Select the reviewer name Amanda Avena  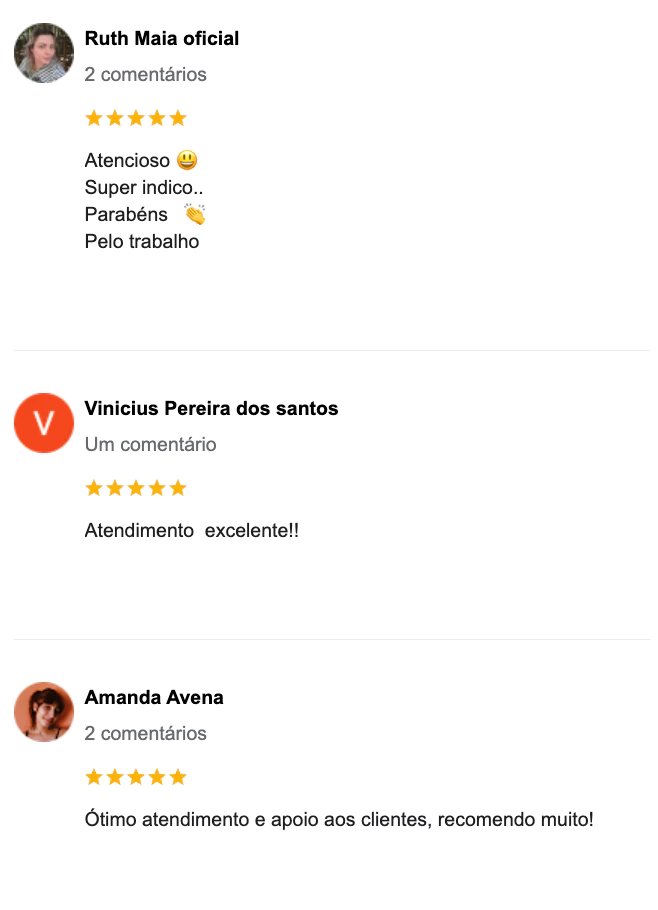tap(153, 698)
